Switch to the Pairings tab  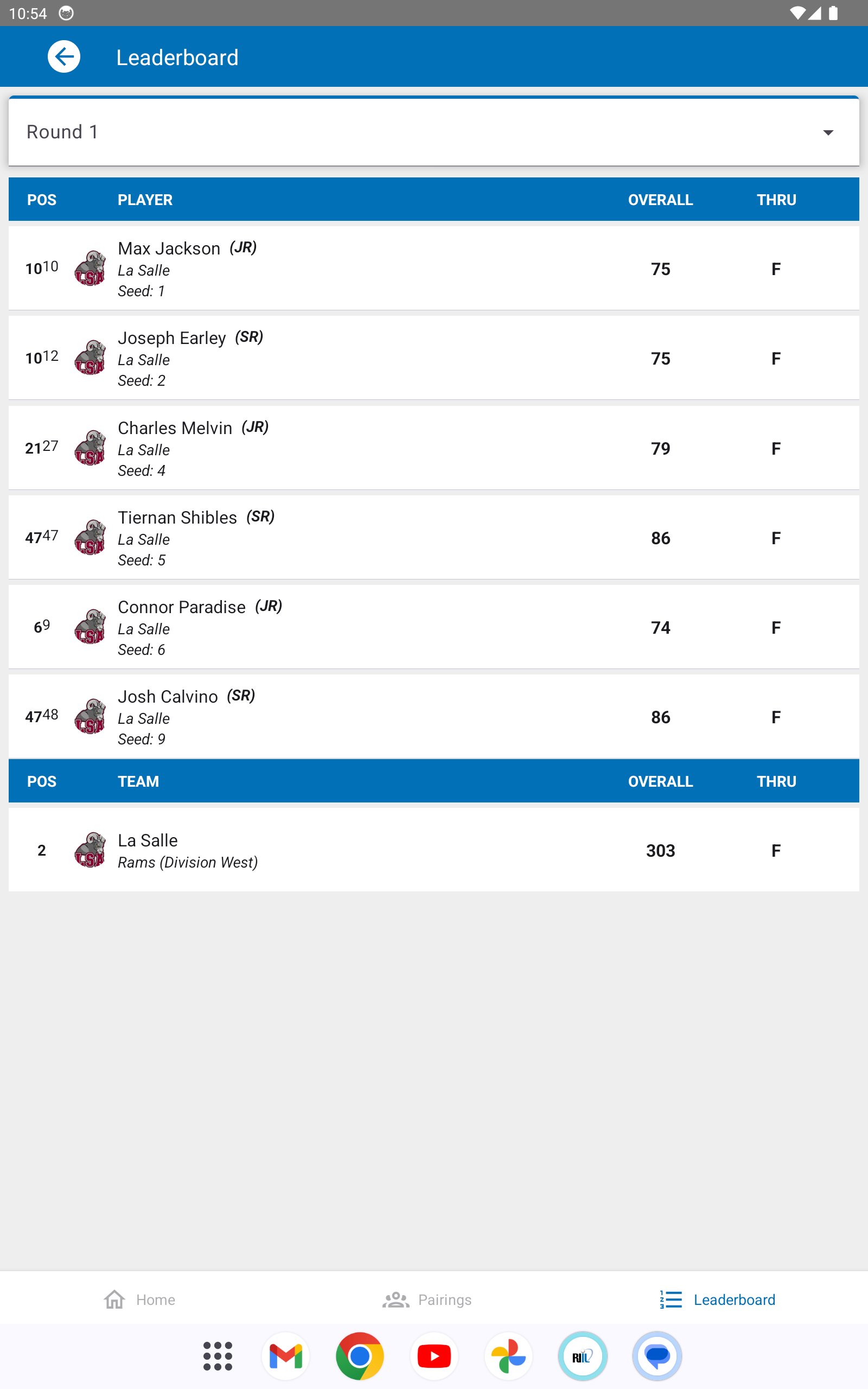pos(427,1299)
